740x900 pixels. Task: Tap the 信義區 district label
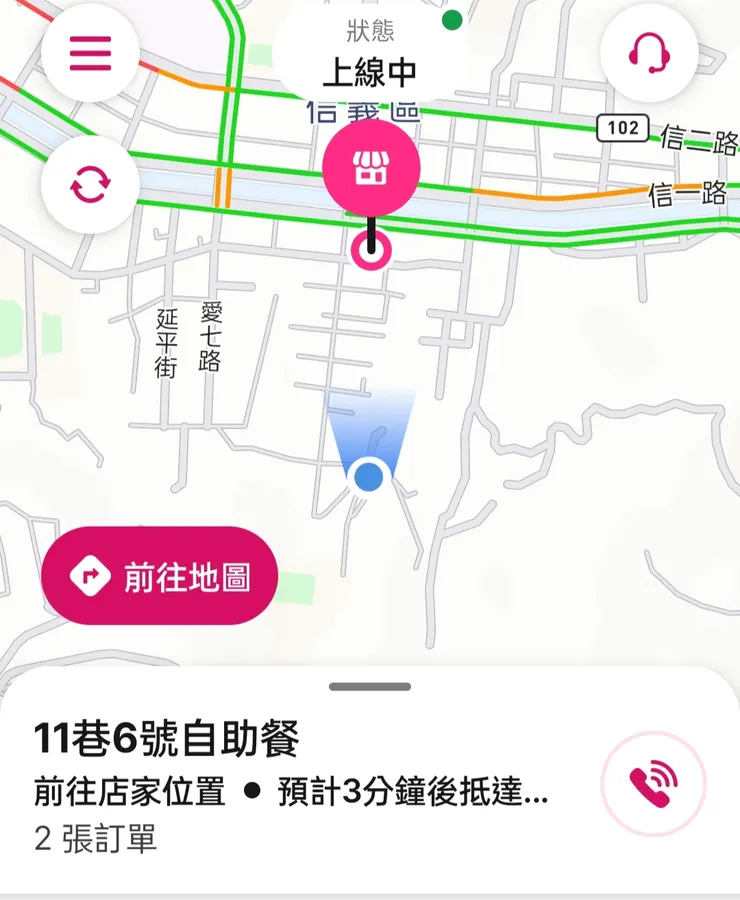pos(366,113)
